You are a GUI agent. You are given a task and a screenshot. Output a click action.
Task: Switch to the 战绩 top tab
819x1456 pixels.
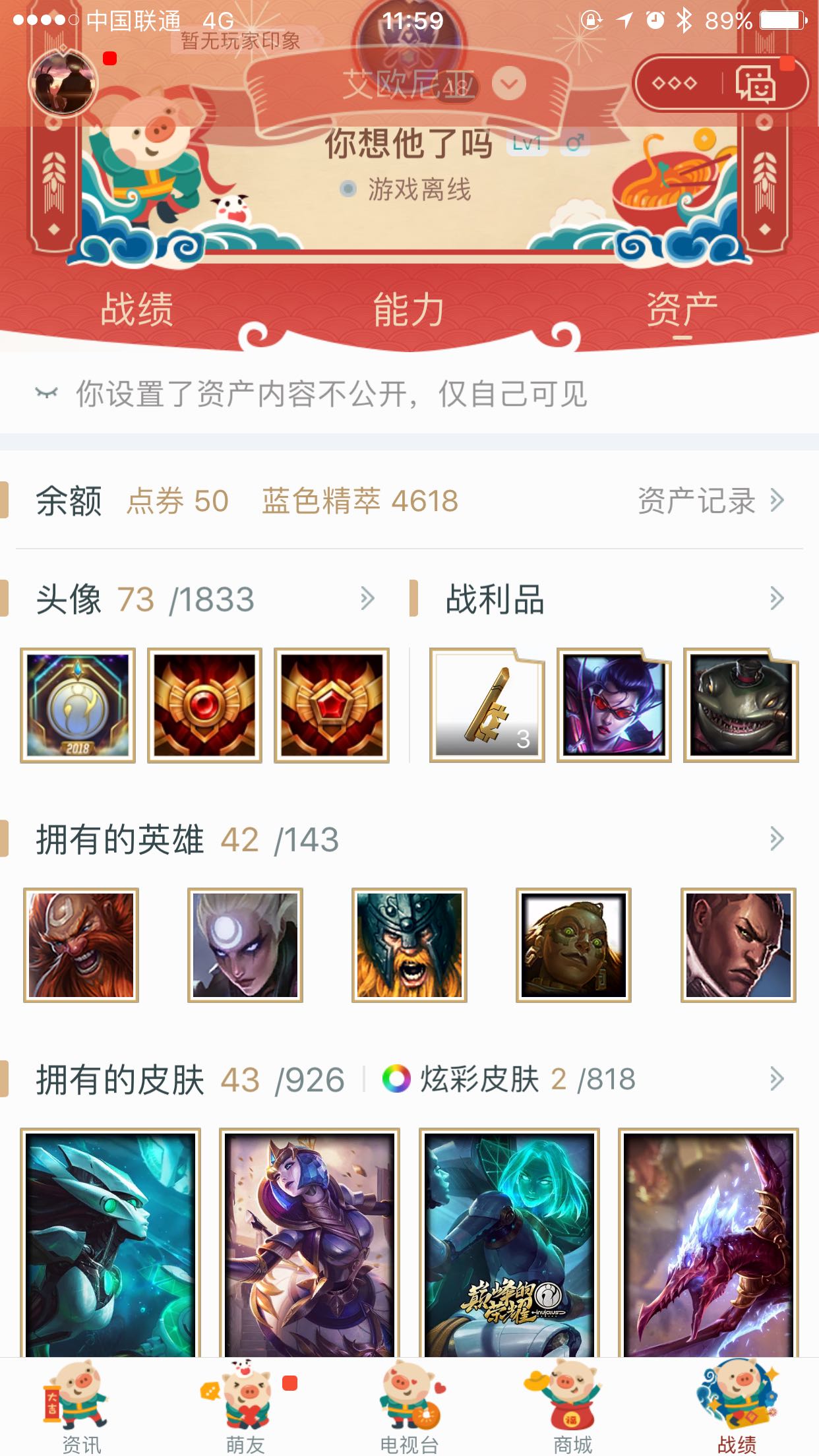tap(136, 310)
